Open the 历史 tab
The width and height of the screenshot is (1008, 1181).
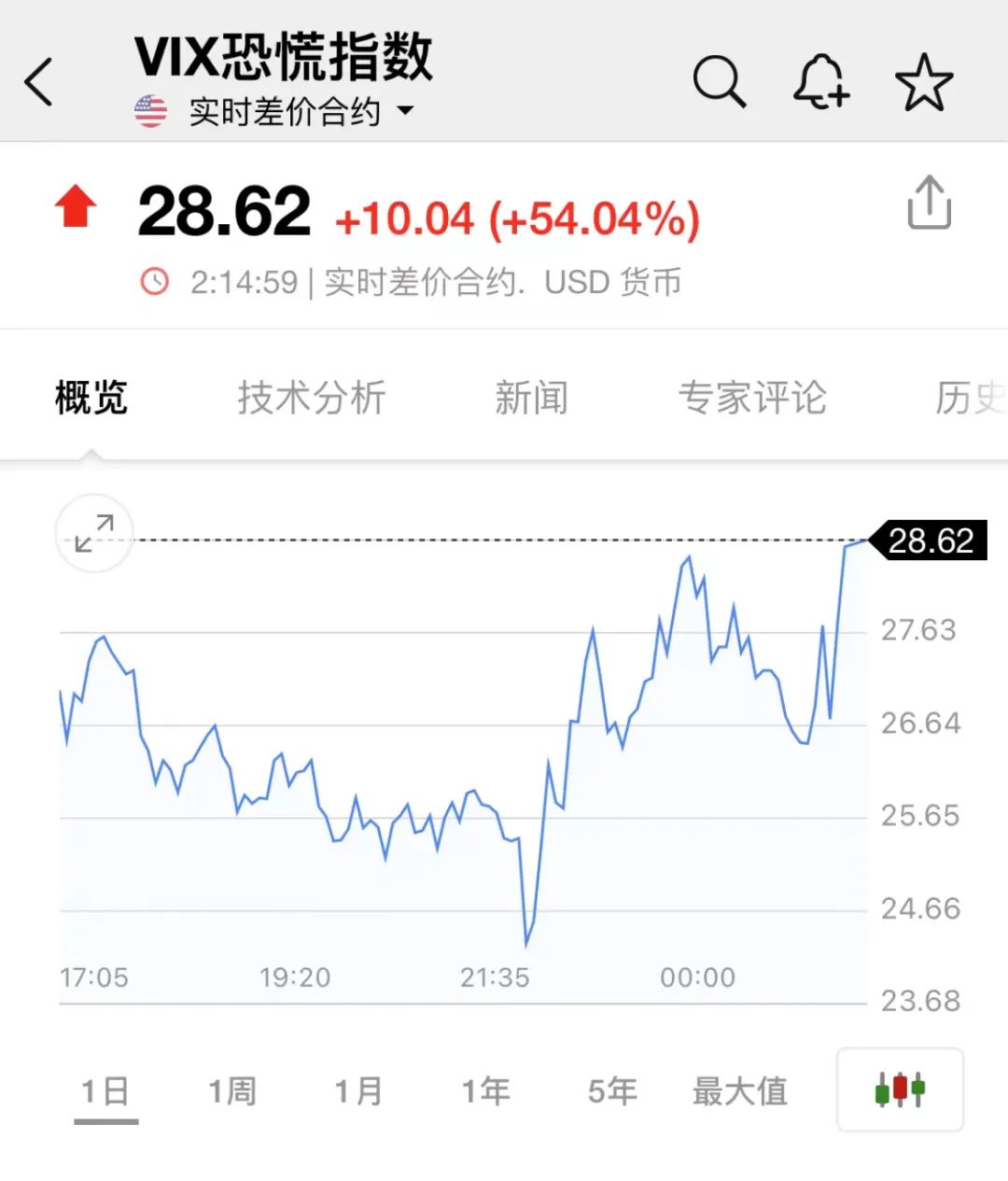pos(969,398)
